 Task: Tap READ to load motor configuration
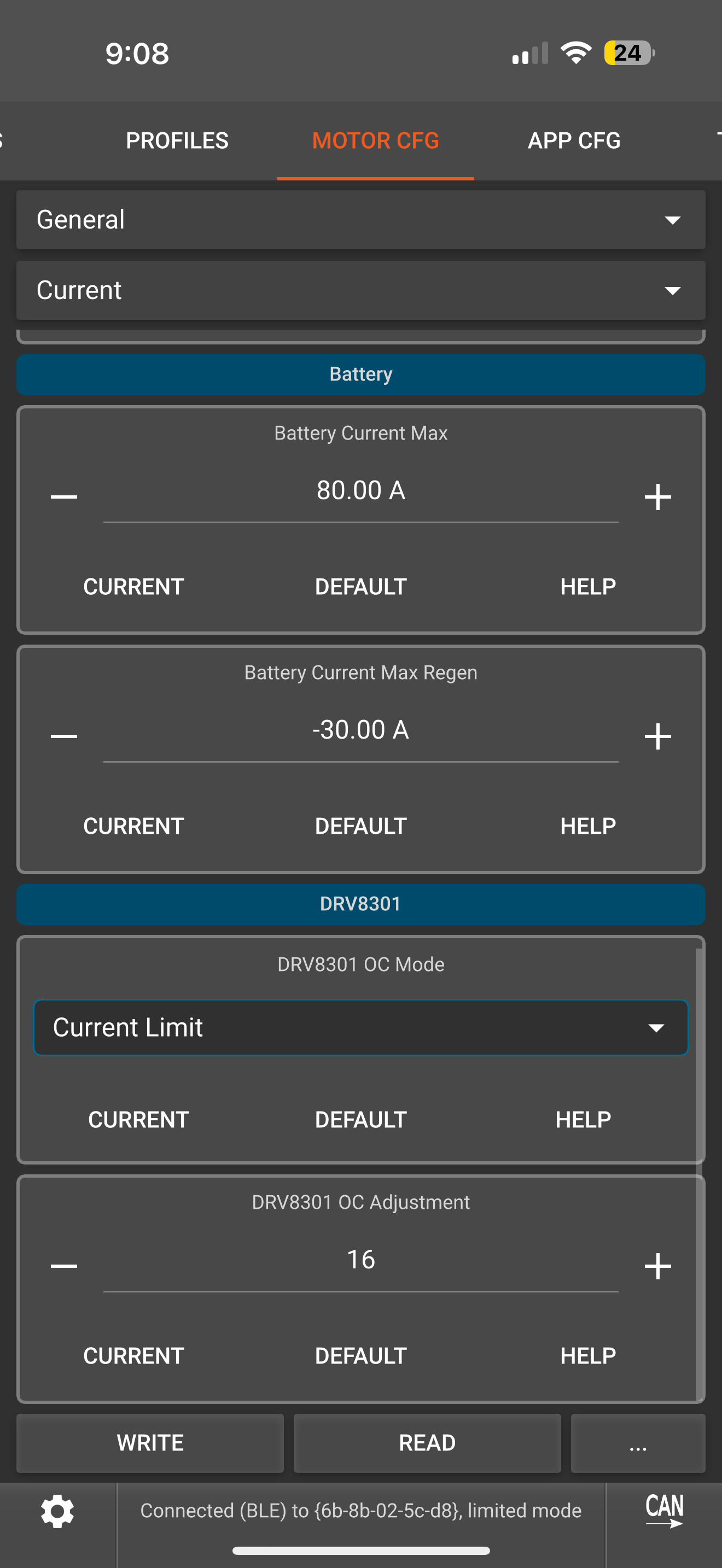point(427,1443)
